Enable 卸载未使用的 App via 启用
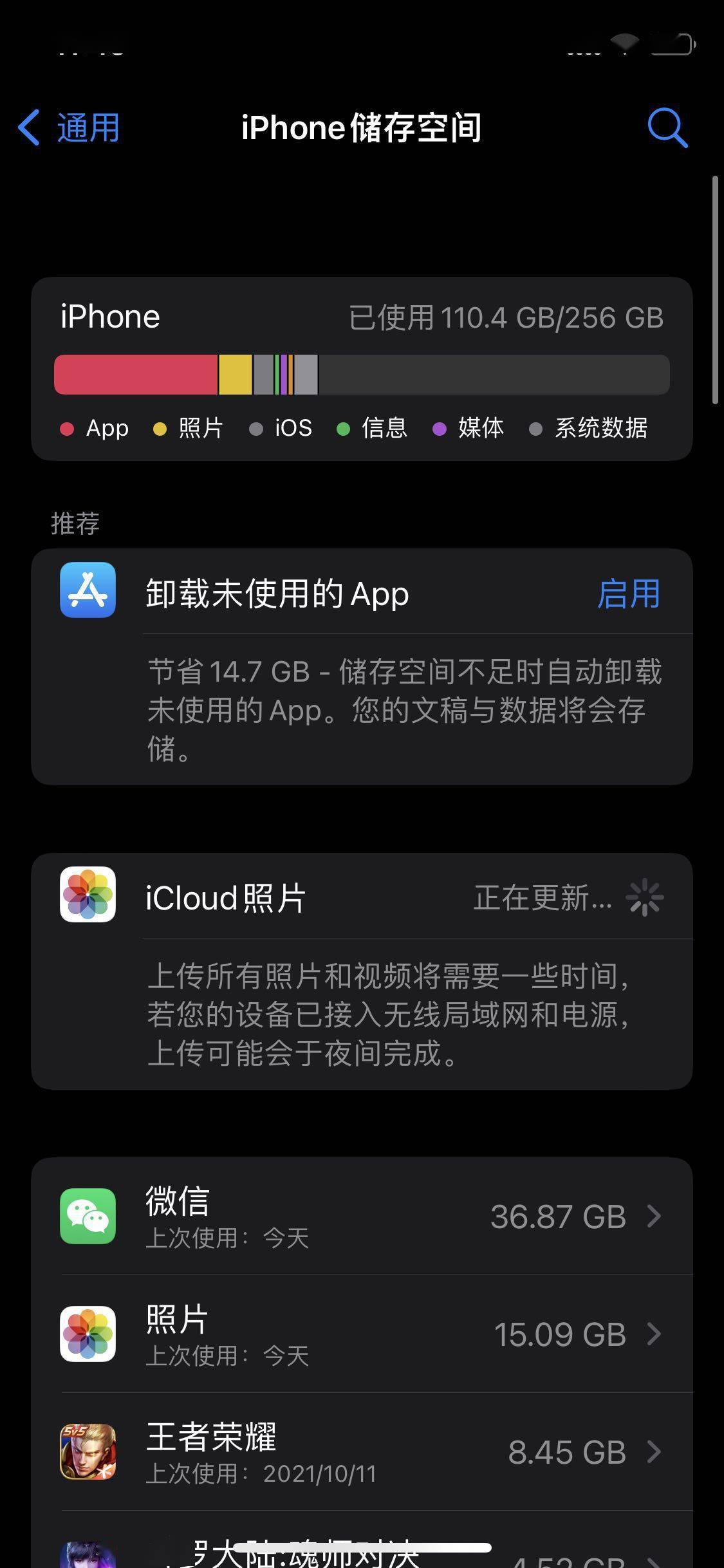 click(x=628, y=593)
